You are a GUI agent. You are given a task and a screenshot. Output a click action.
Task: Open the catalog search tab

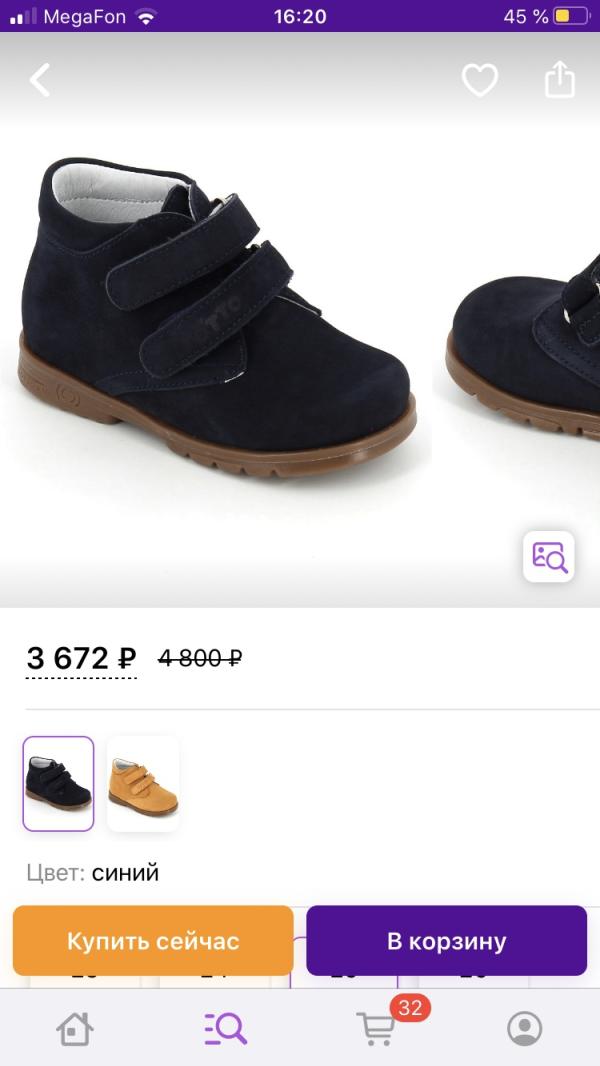pos(225,1028)
